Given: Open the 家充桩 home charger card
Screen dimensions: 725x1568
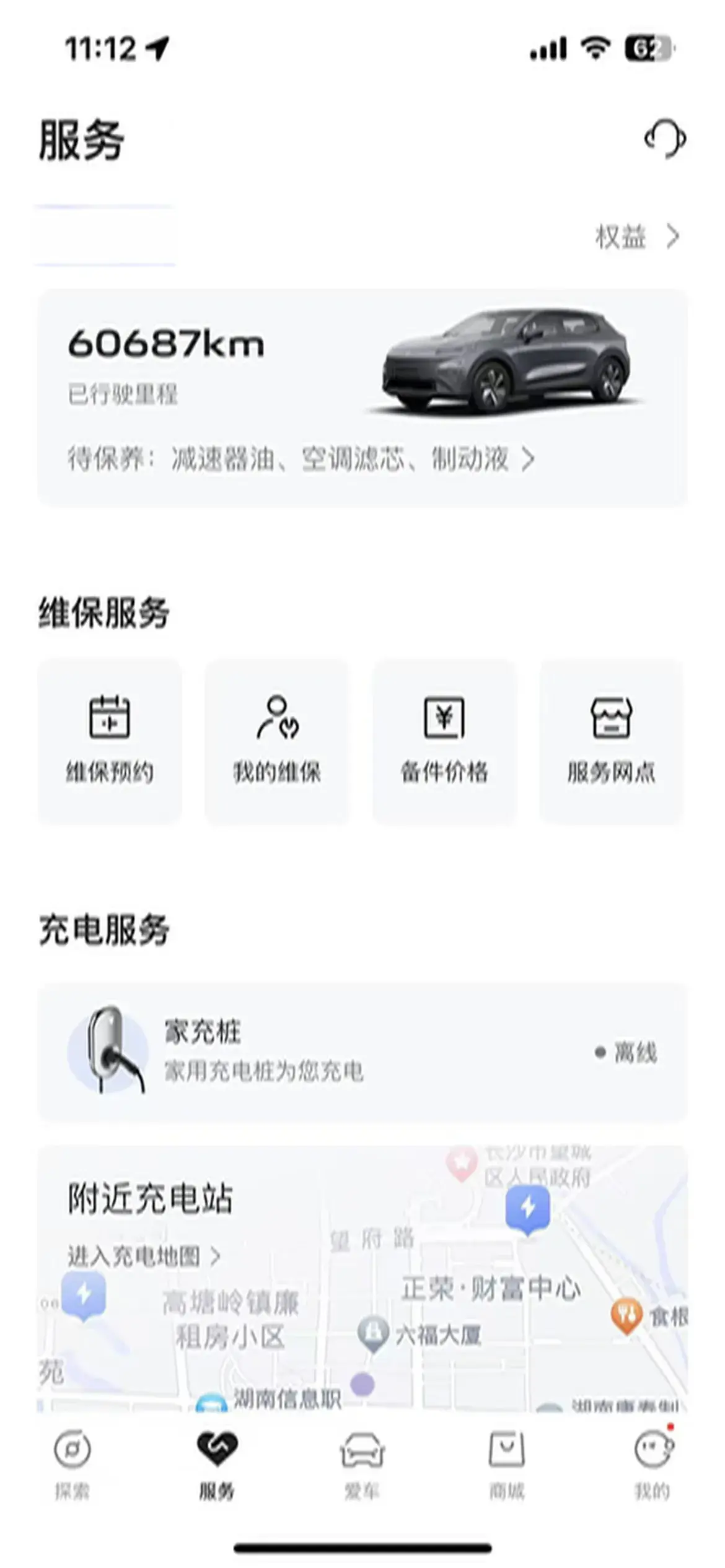Looking at the screenshot, I should (362, 1052).
